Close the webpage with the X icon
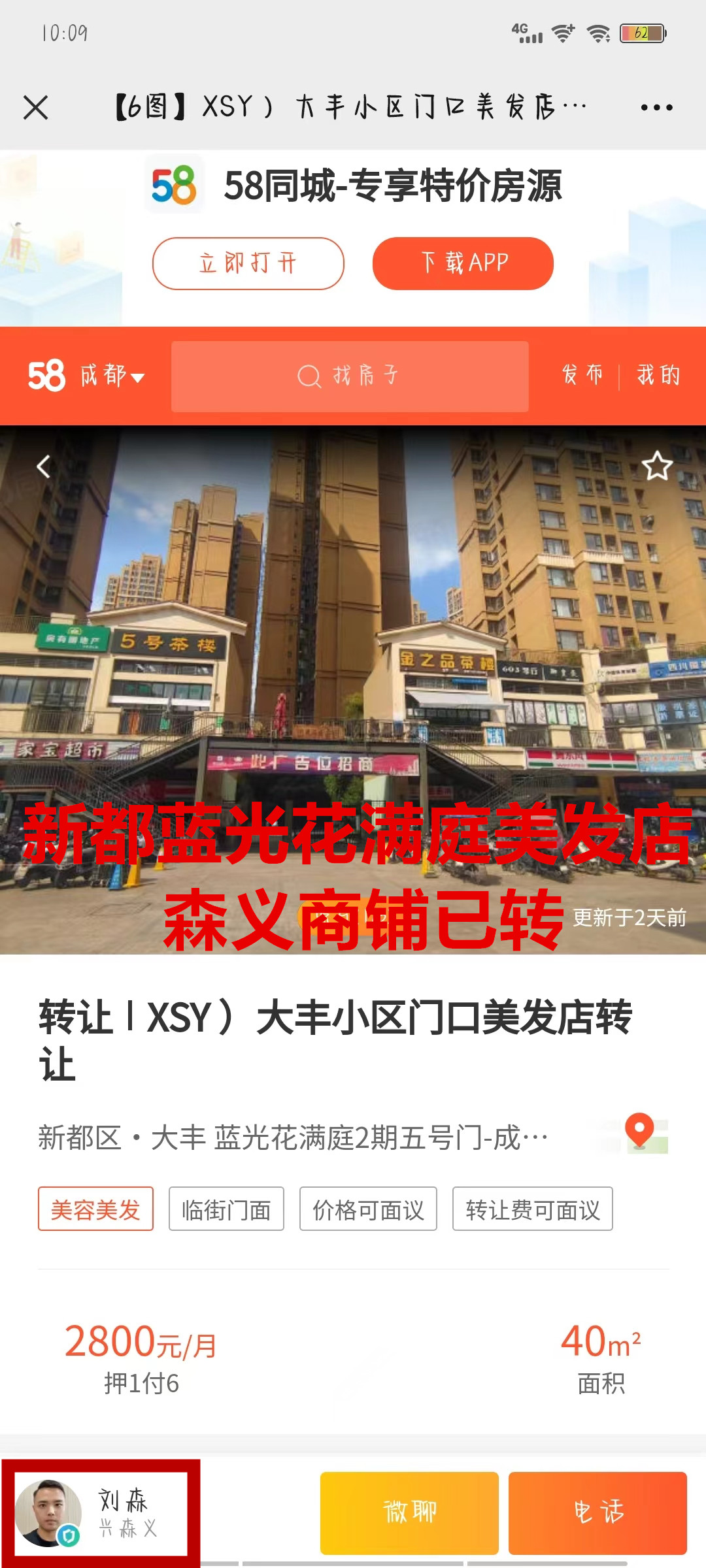 [x=36, y=108]
